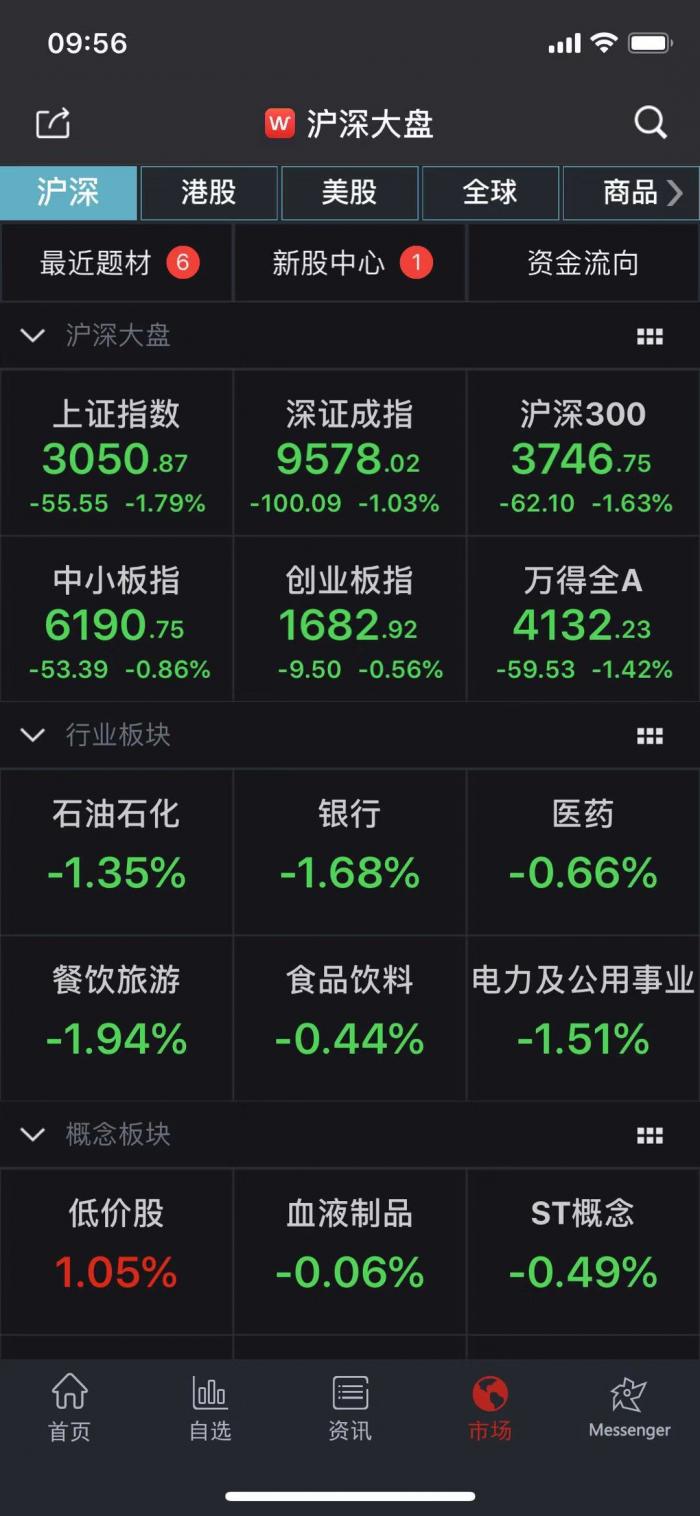
Task: View 资金流向
Action: [x=582, y=263]
